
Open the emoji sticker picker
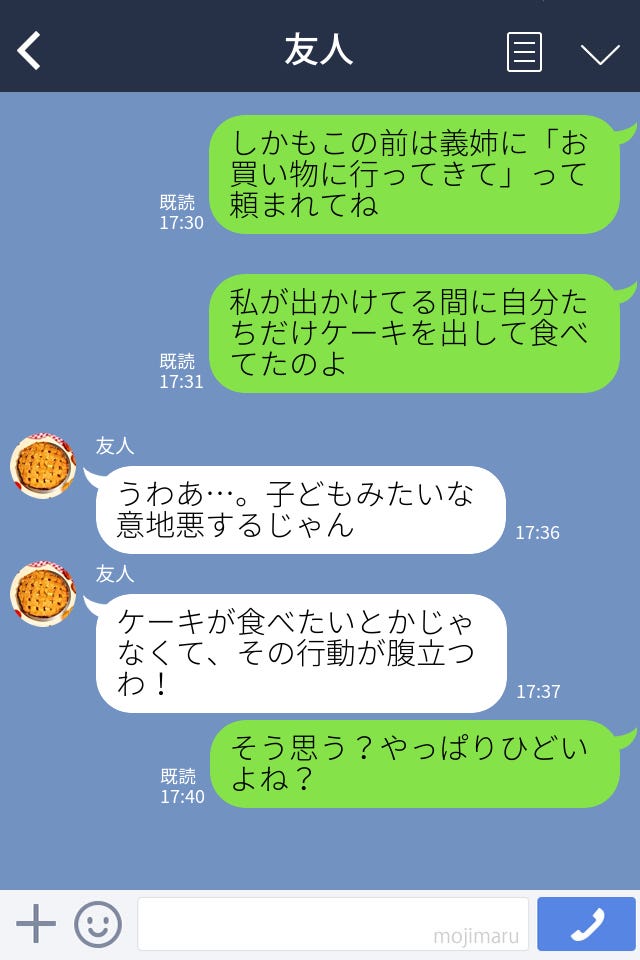98,924
